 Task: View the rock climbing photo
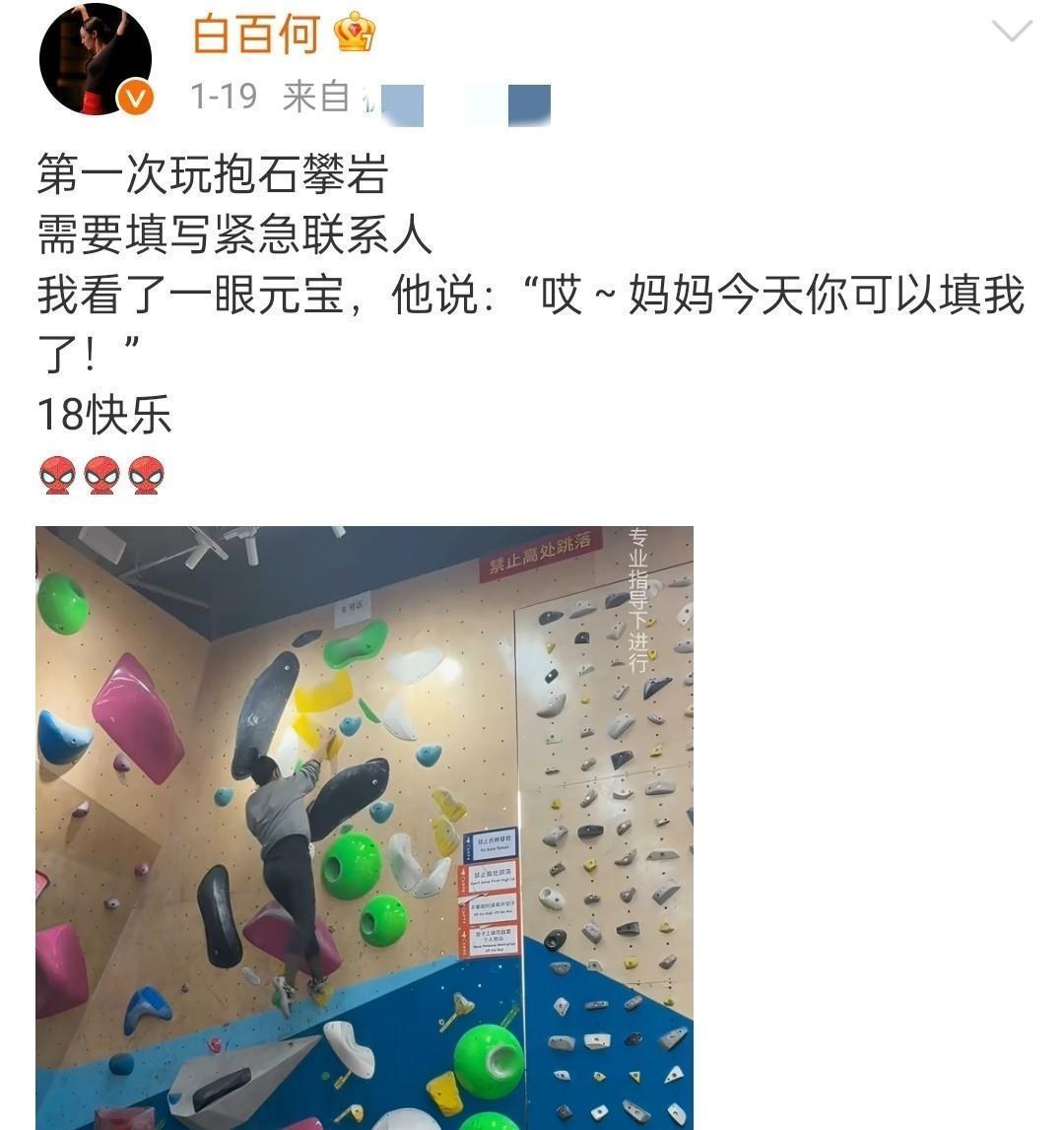[x=365, y=828]
